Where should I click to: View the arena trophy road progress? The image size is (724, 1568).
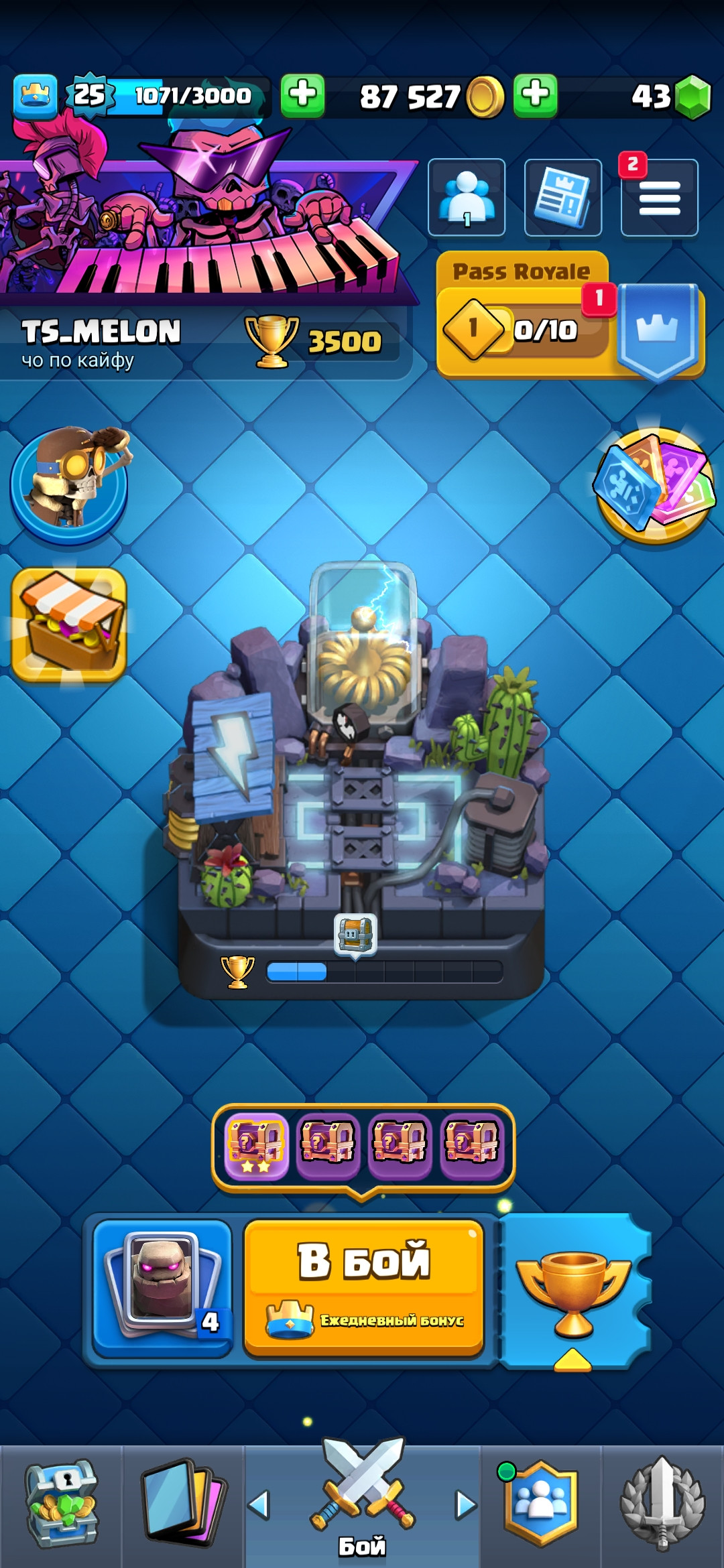[362, 970]
